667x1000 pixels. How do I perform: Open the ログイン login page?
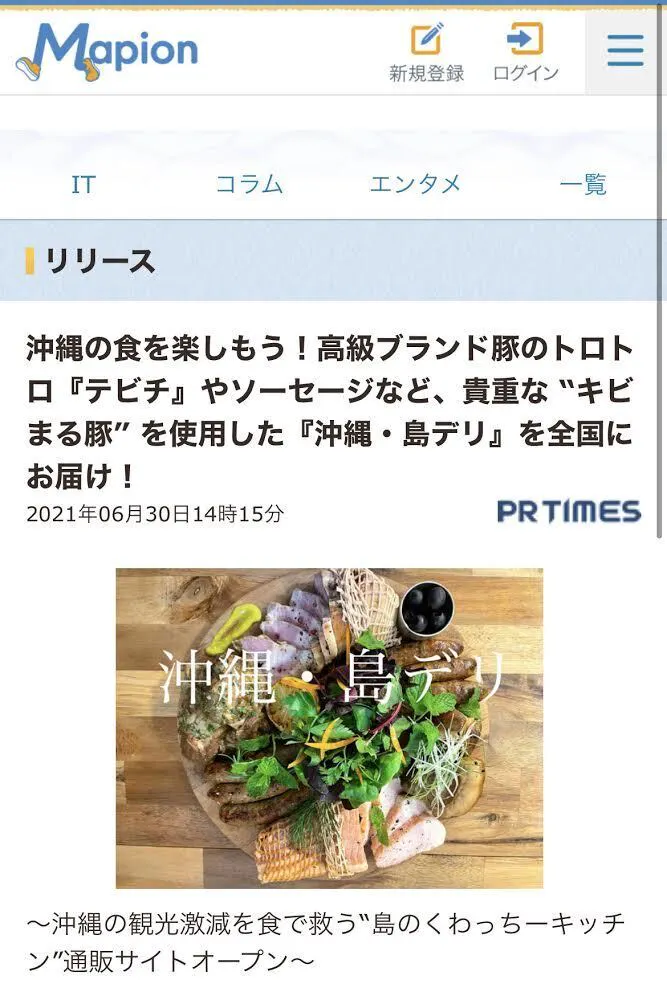pos(525,53)
